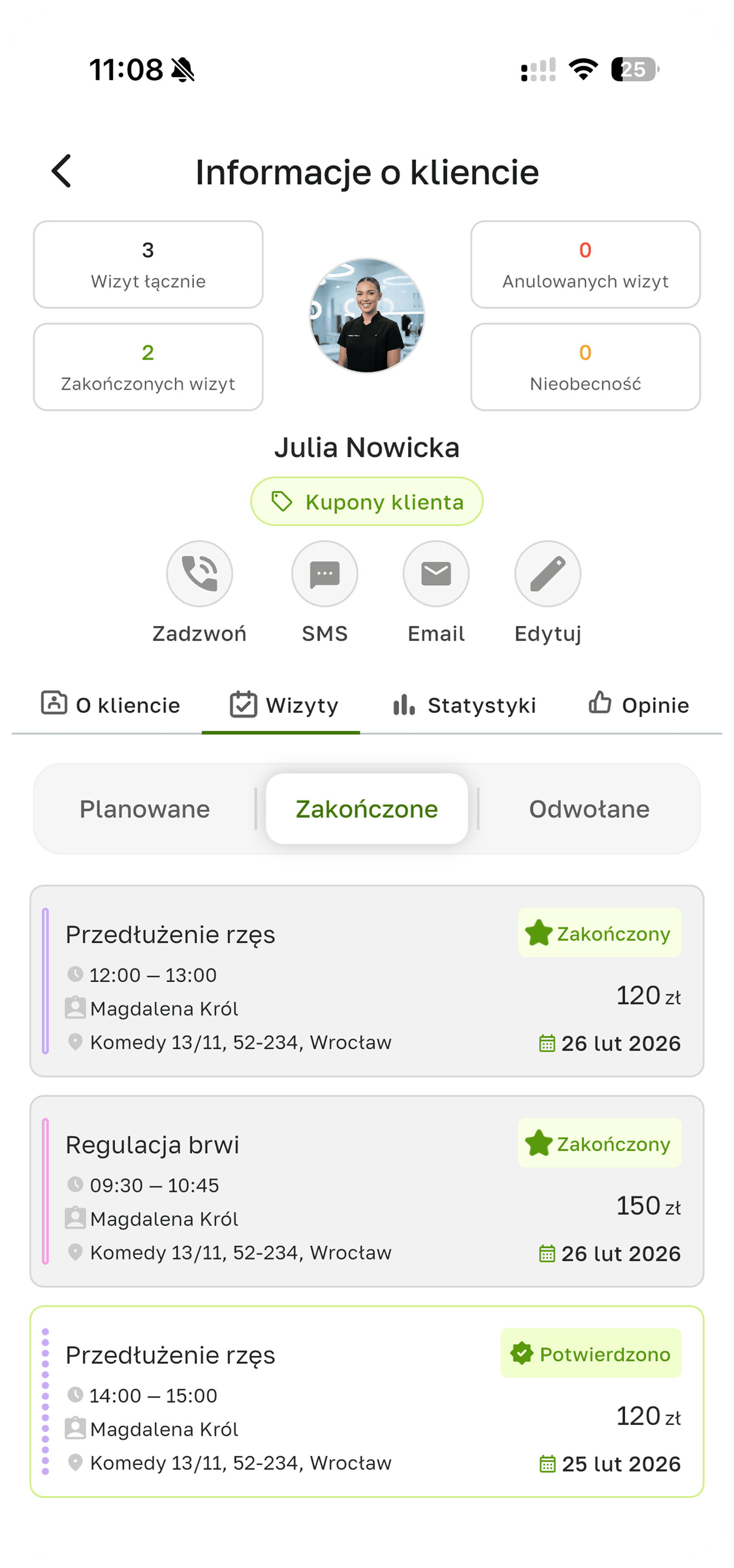This screenshot has height=1568, width=734.
Task: Edit the client with Edytuj
Action: (547, 574)
